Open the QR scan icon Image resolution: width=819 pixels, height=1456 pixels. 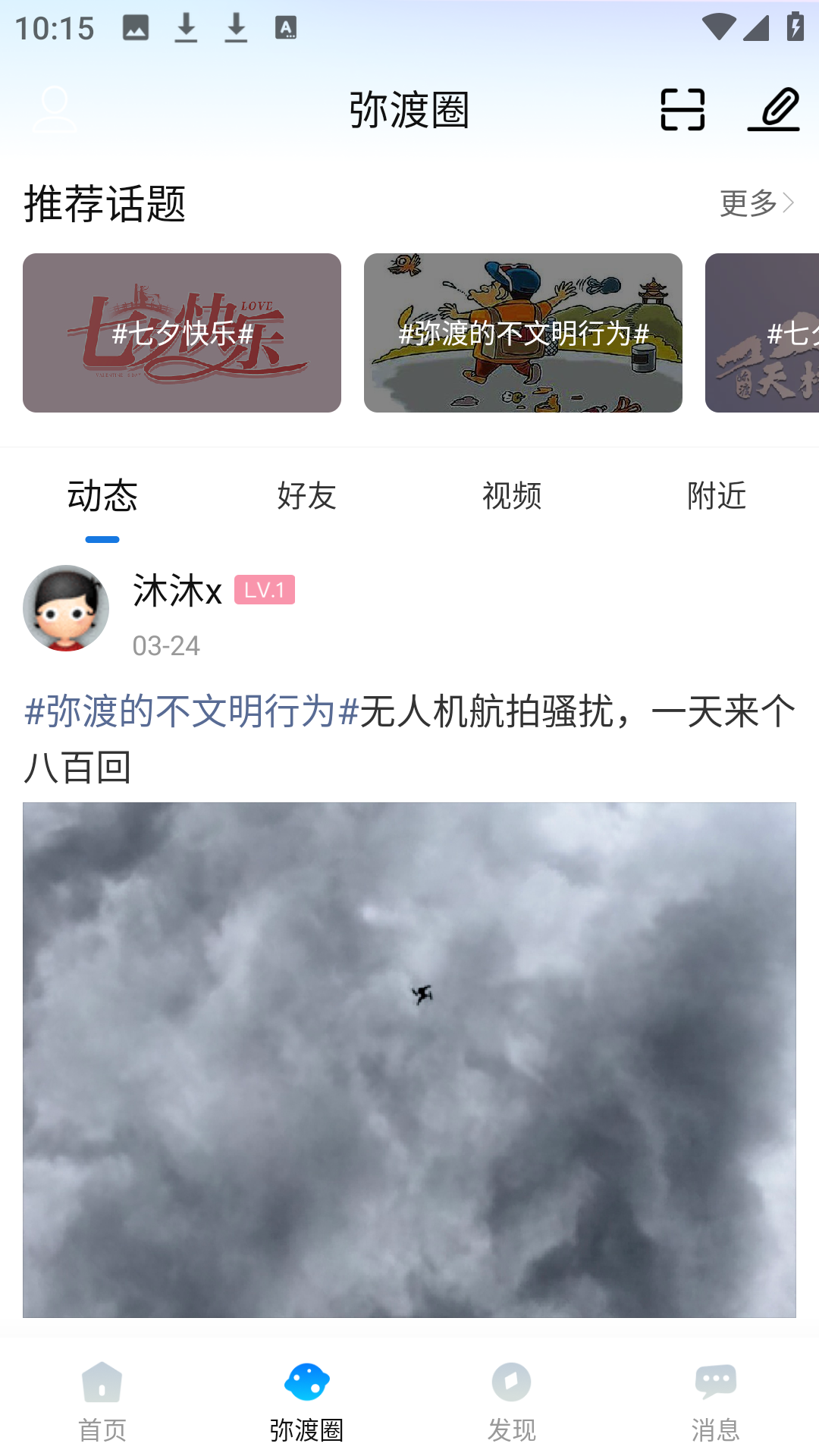click(x=680, y=108)
